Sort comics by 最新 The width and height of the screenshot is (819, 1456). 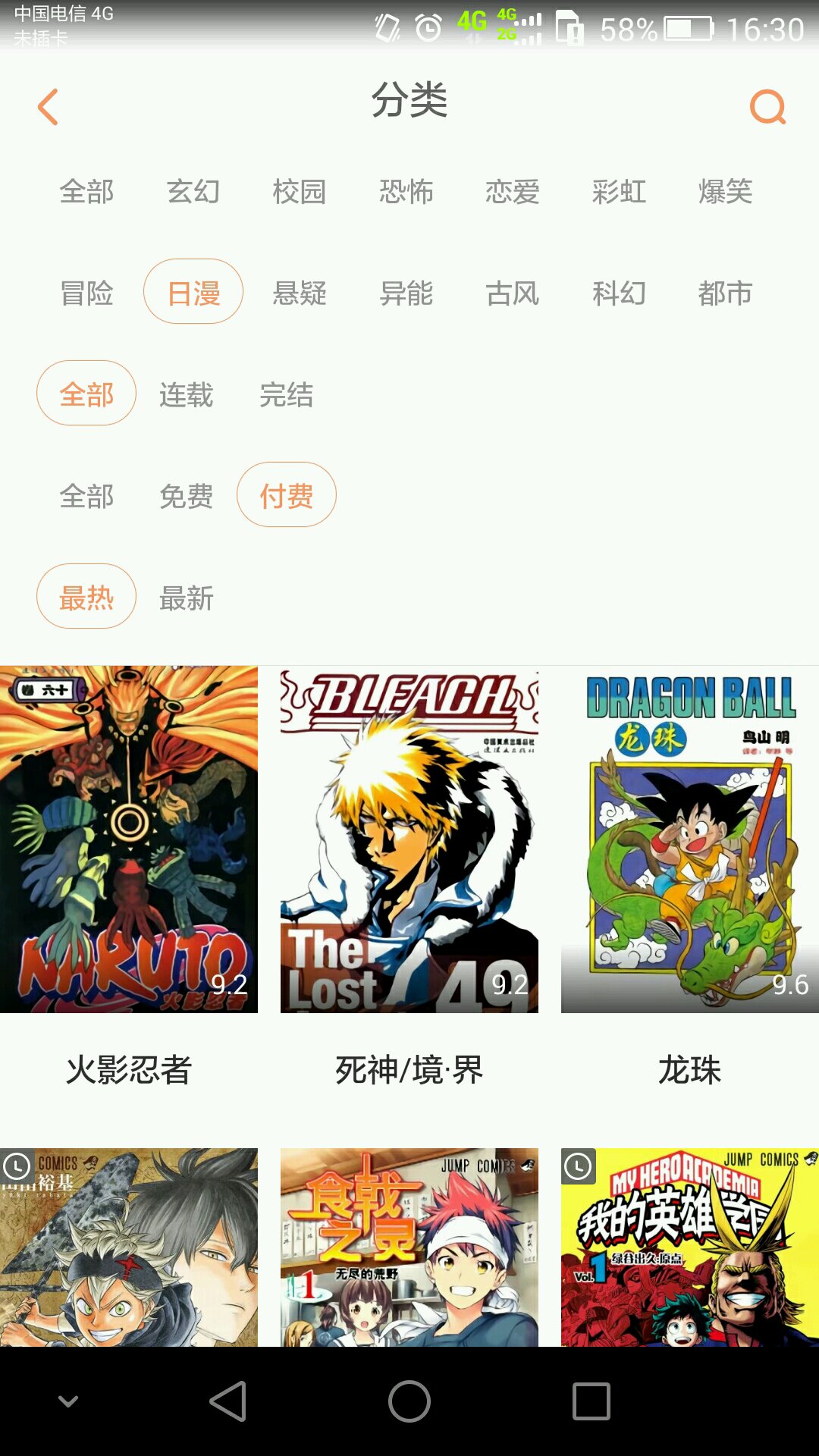pyautogui.click(x=187, y=598)
